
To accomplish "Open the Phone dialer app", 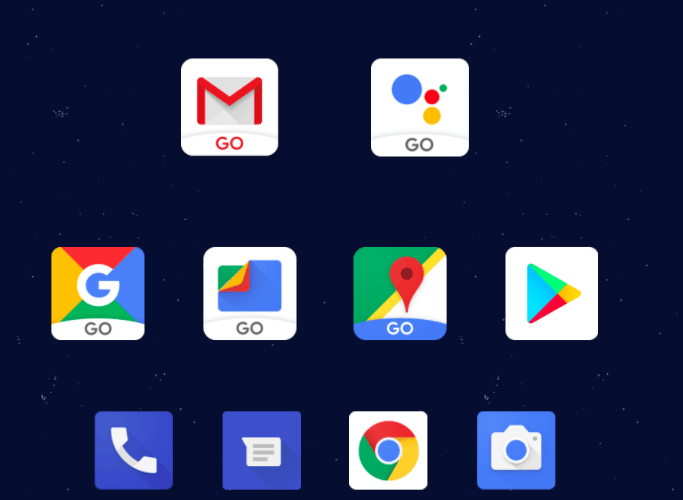I will click(x=134, y=450).
